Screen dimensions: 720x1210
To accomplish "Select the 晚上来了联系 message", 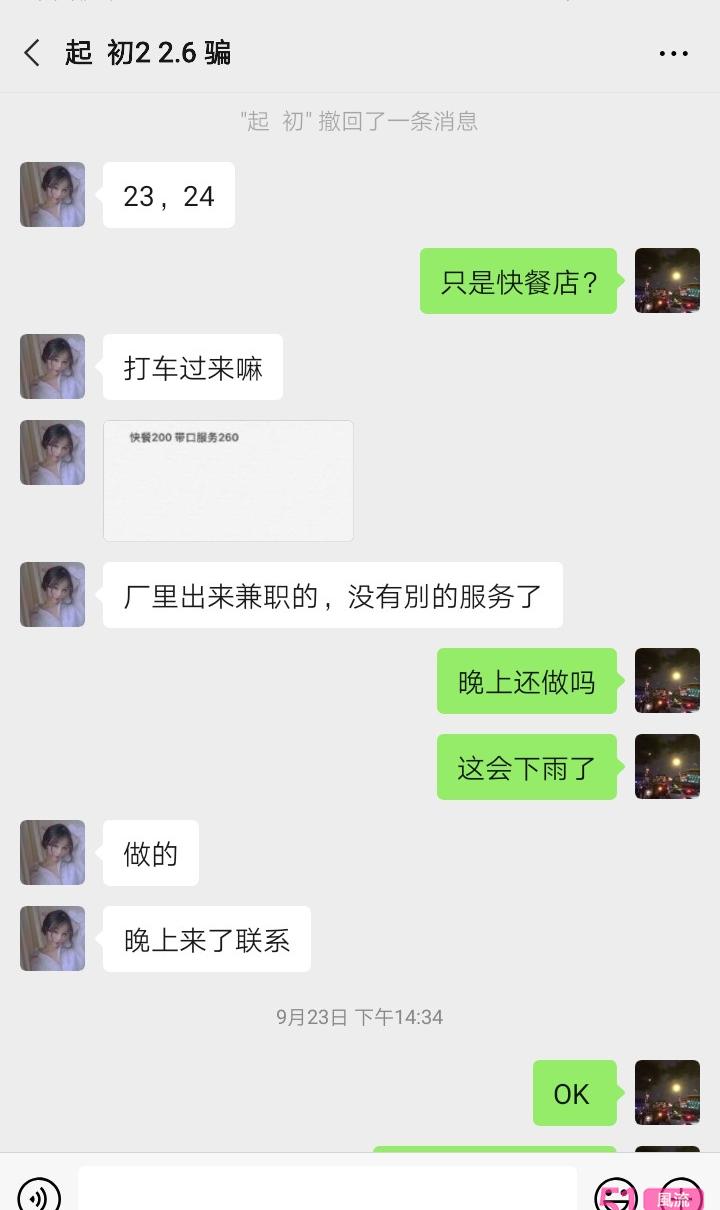I will tap(206, 939).
